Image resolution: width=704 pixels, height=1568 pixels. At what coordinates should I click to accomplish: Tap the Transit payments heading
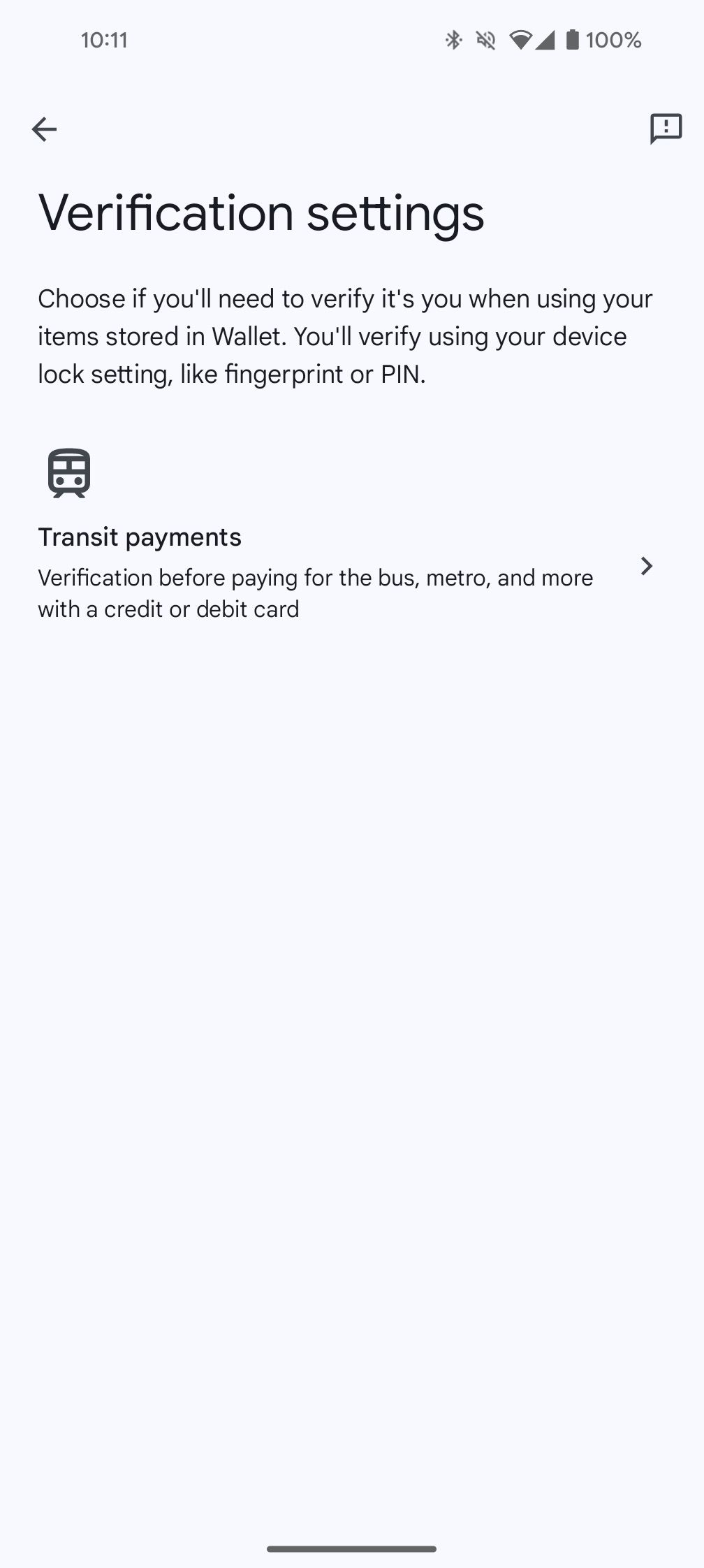pyautogui.click(x=140, y=537)
